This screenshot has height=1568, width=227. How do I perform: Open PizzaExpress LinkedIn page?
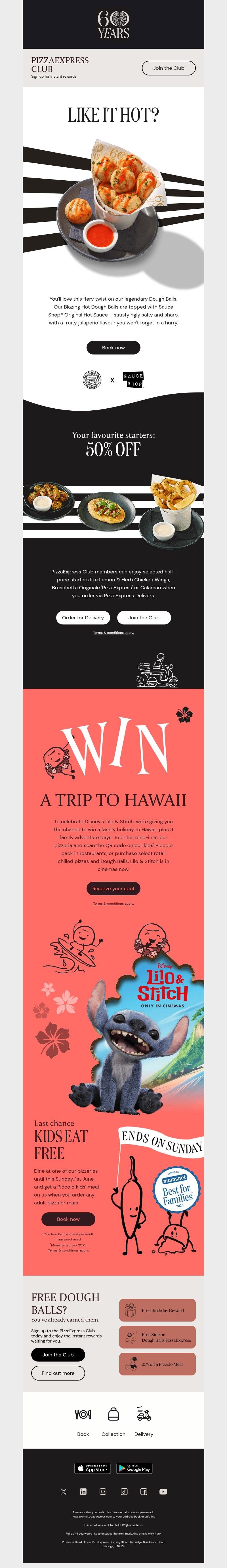(x=83, y=1492)
